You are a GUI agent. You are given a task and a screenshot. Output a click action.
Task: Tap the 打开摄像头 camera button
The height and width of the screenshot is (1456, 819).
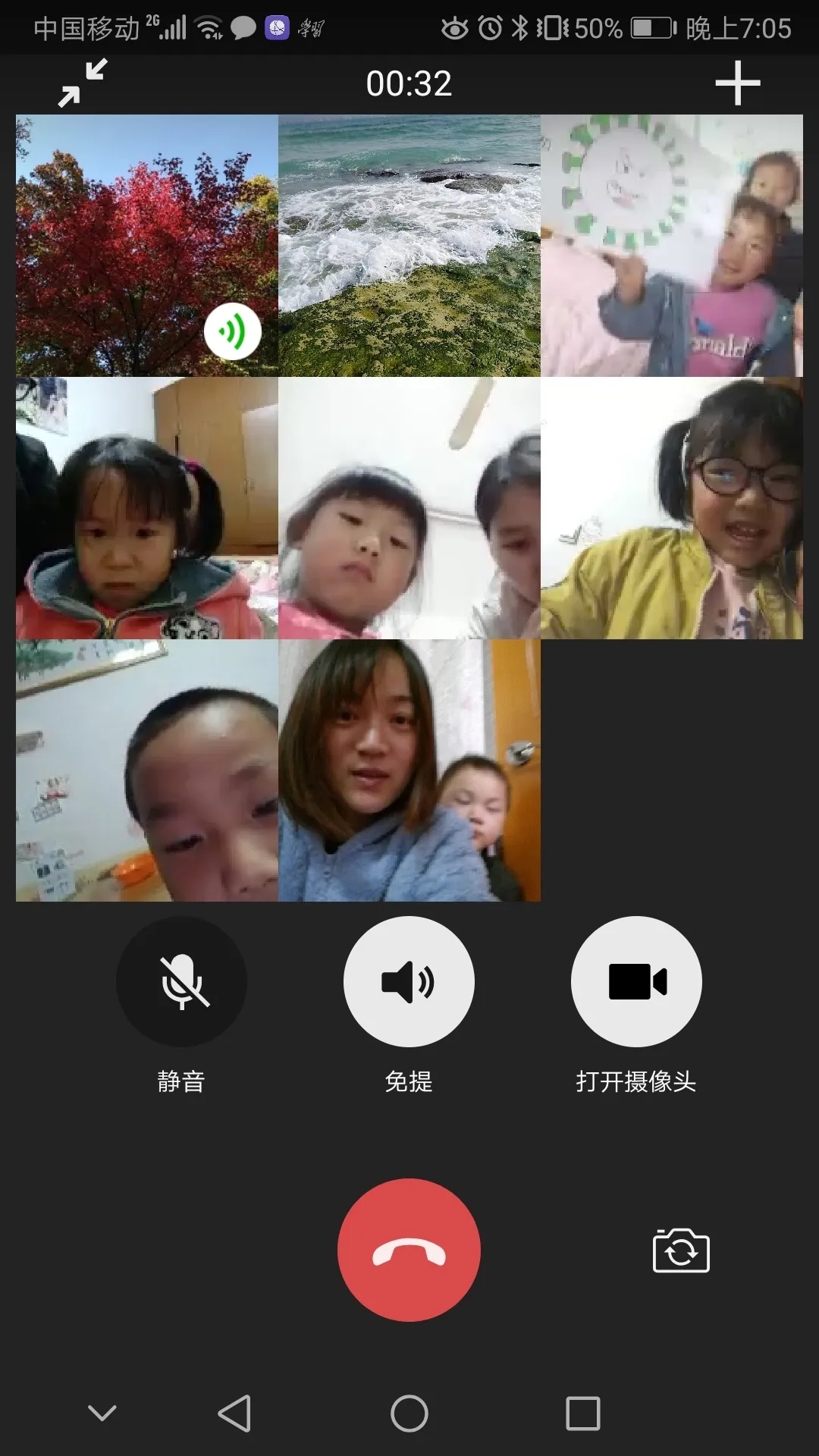pyautogui.click(x=636, y=981)
